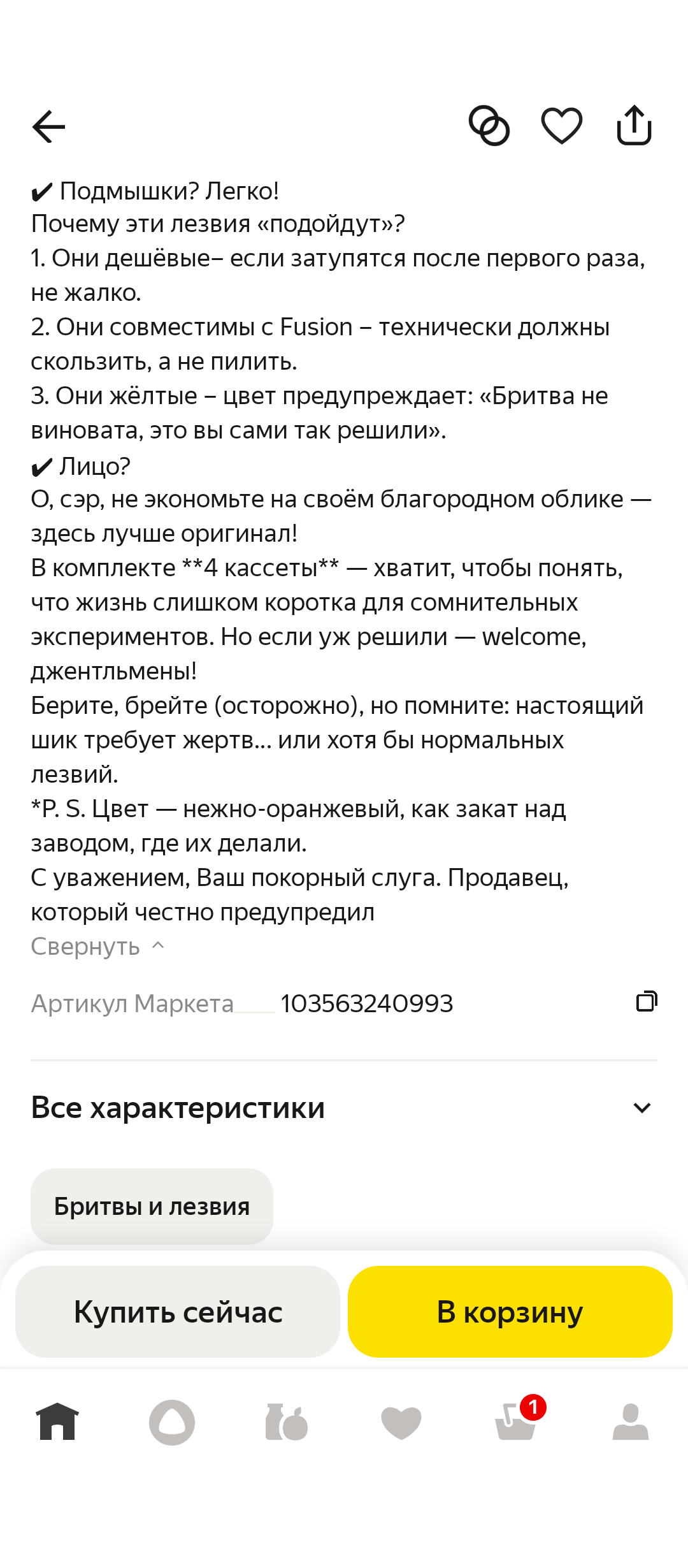Copy the Артикул Маркета number

(647, 1001)
